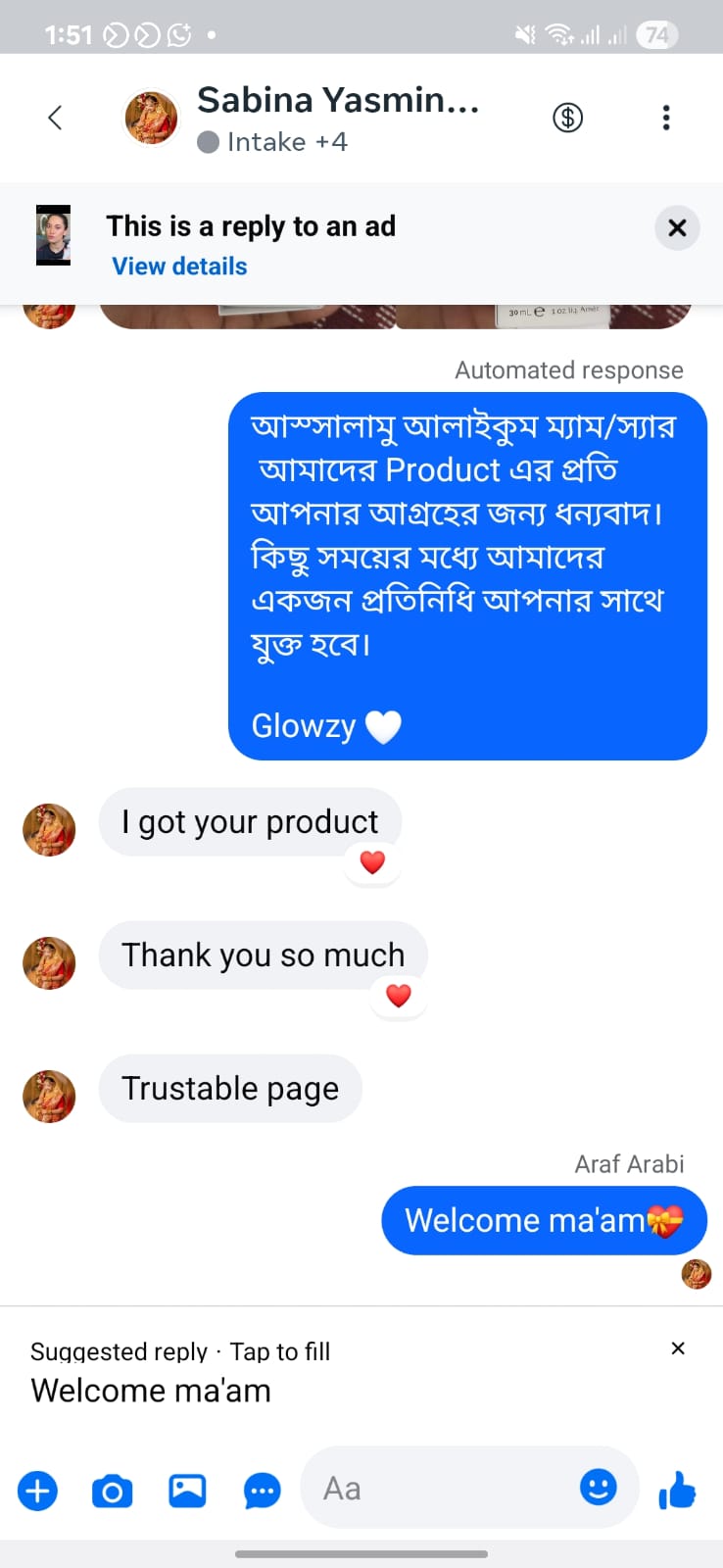The width and height of the screenshot is (723, 1568).
Task: View details of the replied ad
Action: coord(179,267)
